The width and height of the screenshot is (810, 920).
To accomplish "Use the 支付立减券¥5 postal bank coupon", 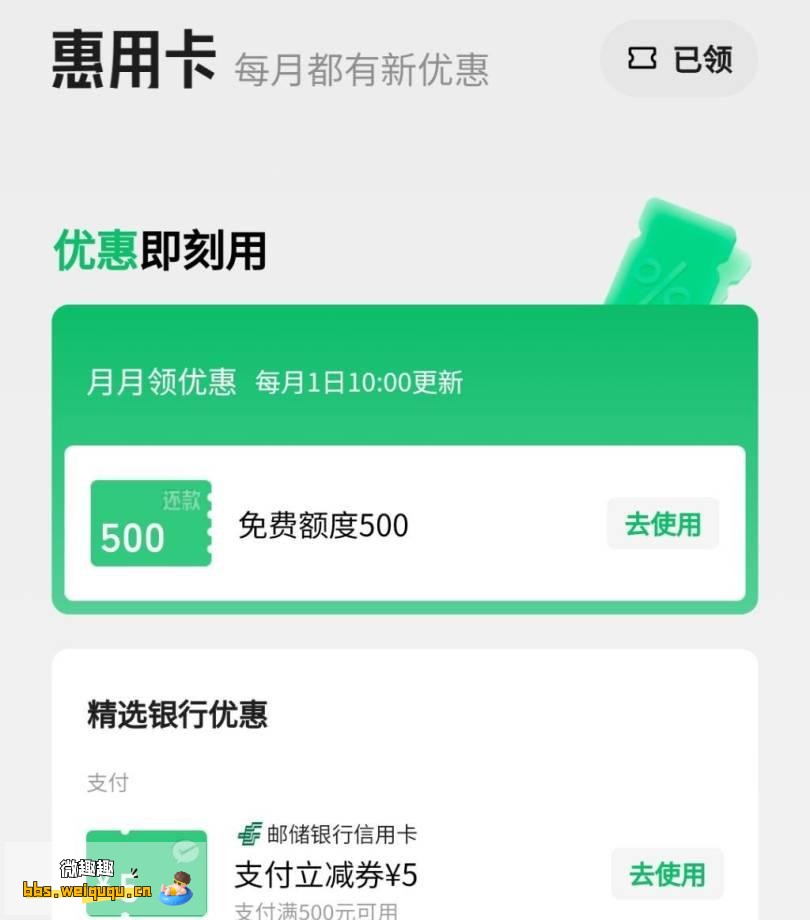I will [x=666, y=874].
